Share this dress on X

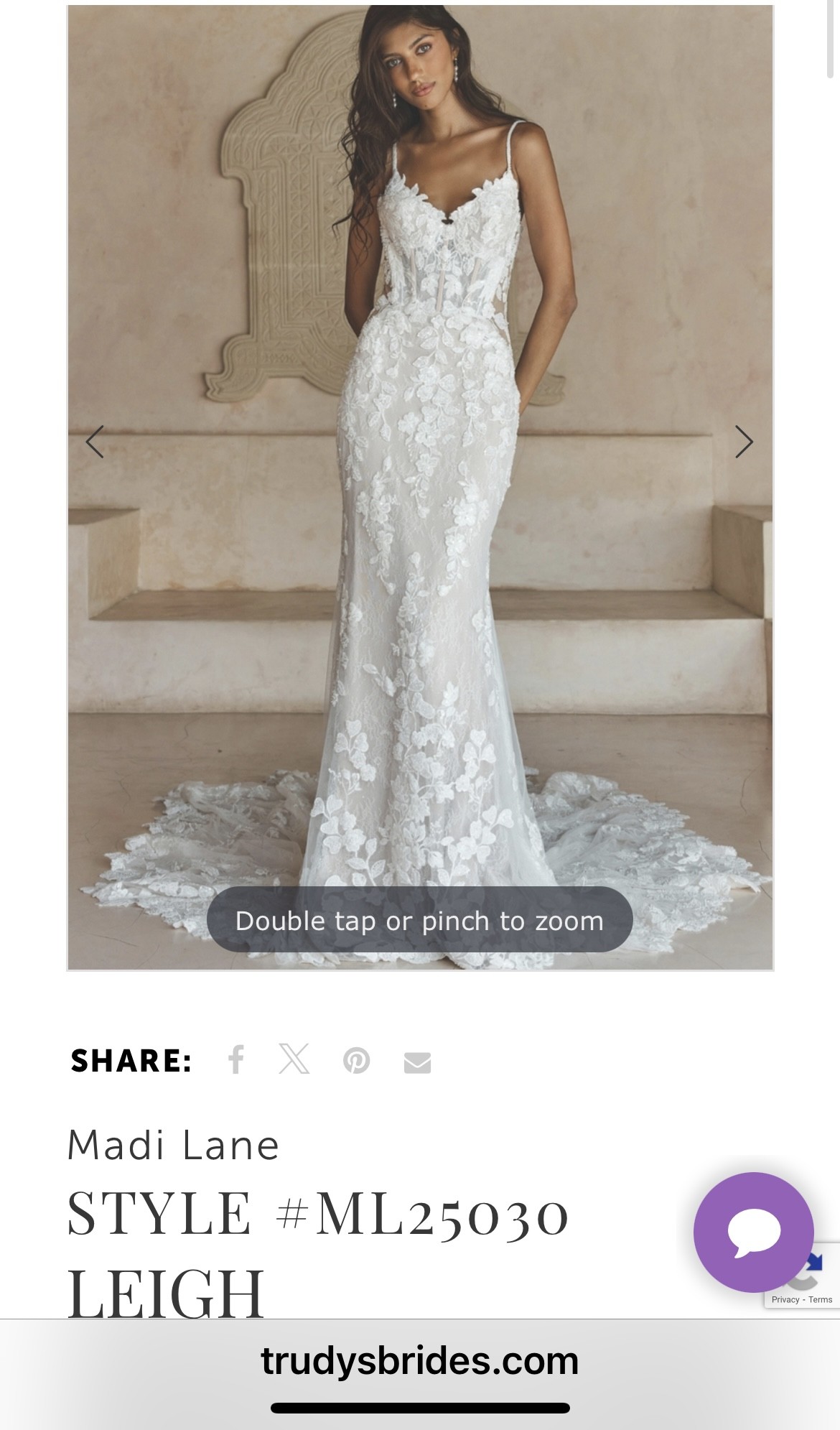tap(294, 1059)
